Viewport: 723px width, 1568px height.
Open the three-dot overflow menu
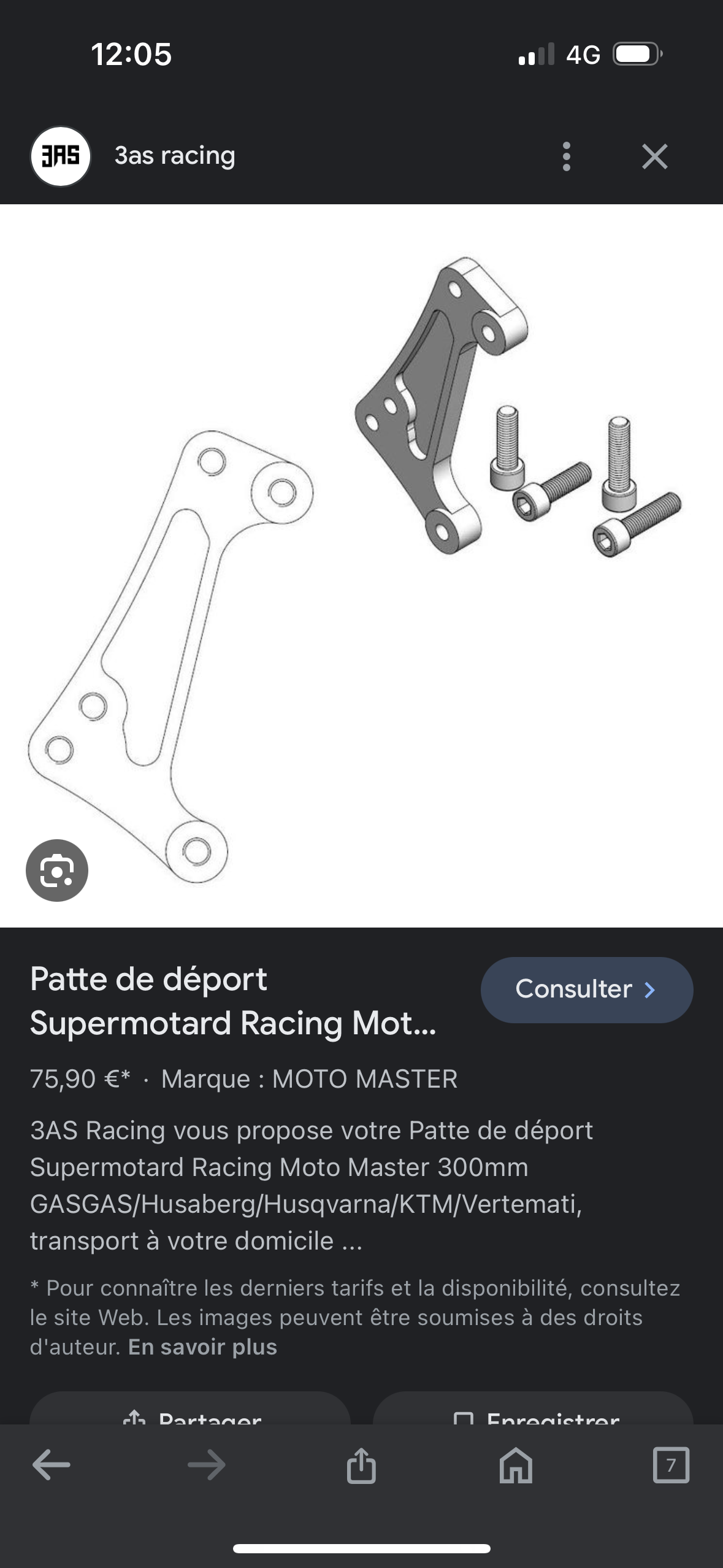pos(566,156)
